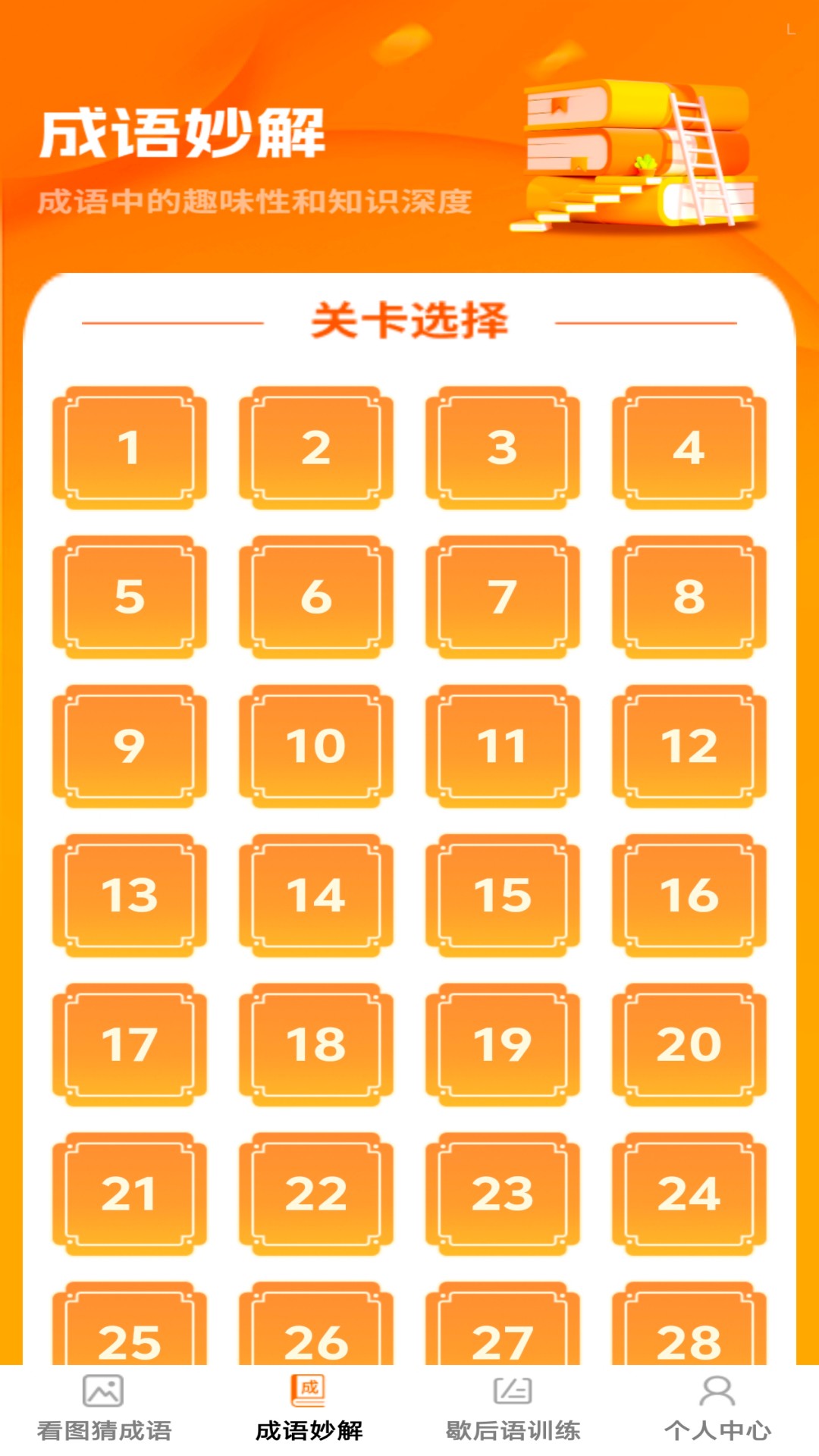
Task: Select level 7
Action: point(501,595)
